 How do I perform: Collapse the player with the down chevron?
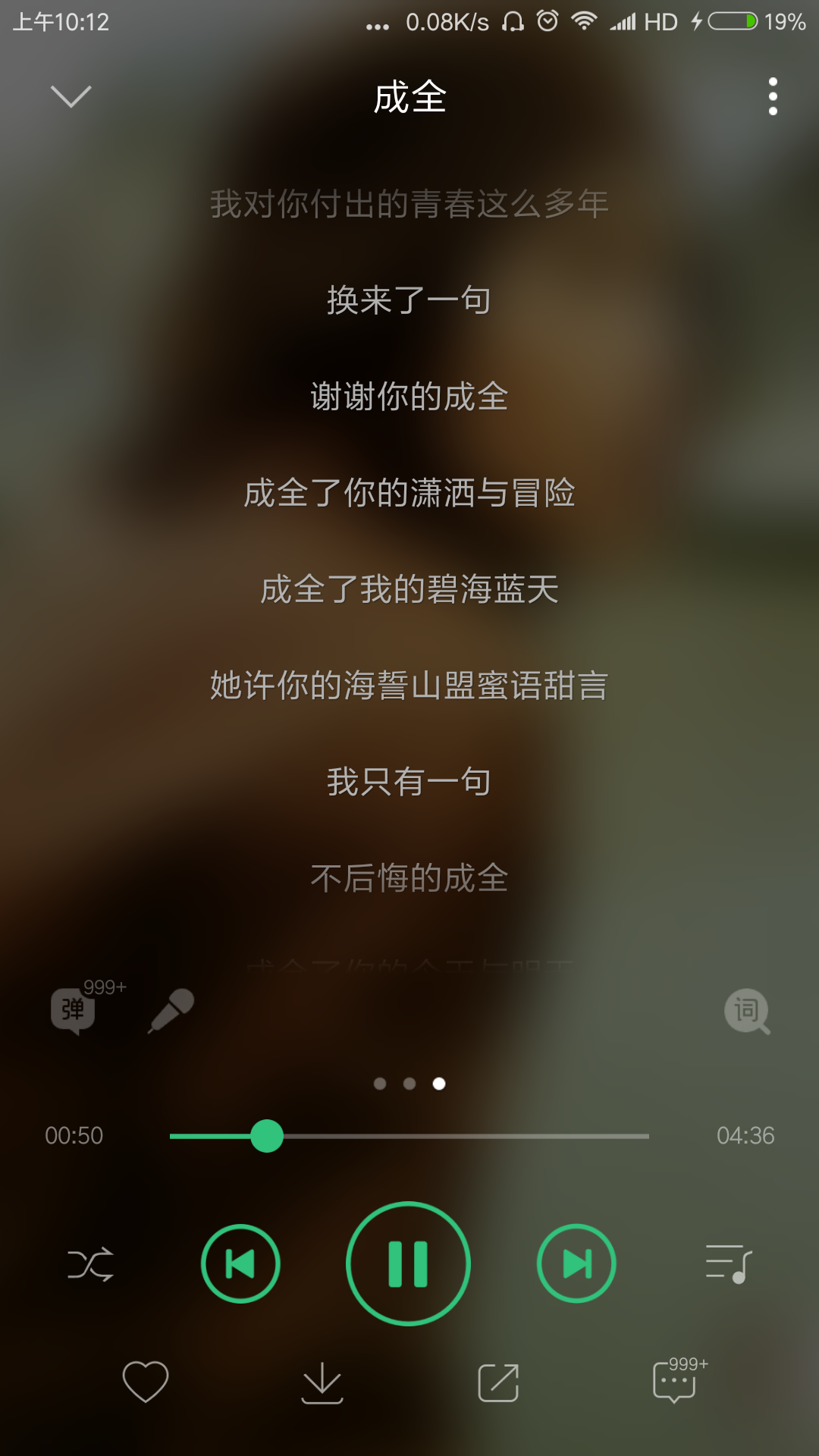point(71,99)
